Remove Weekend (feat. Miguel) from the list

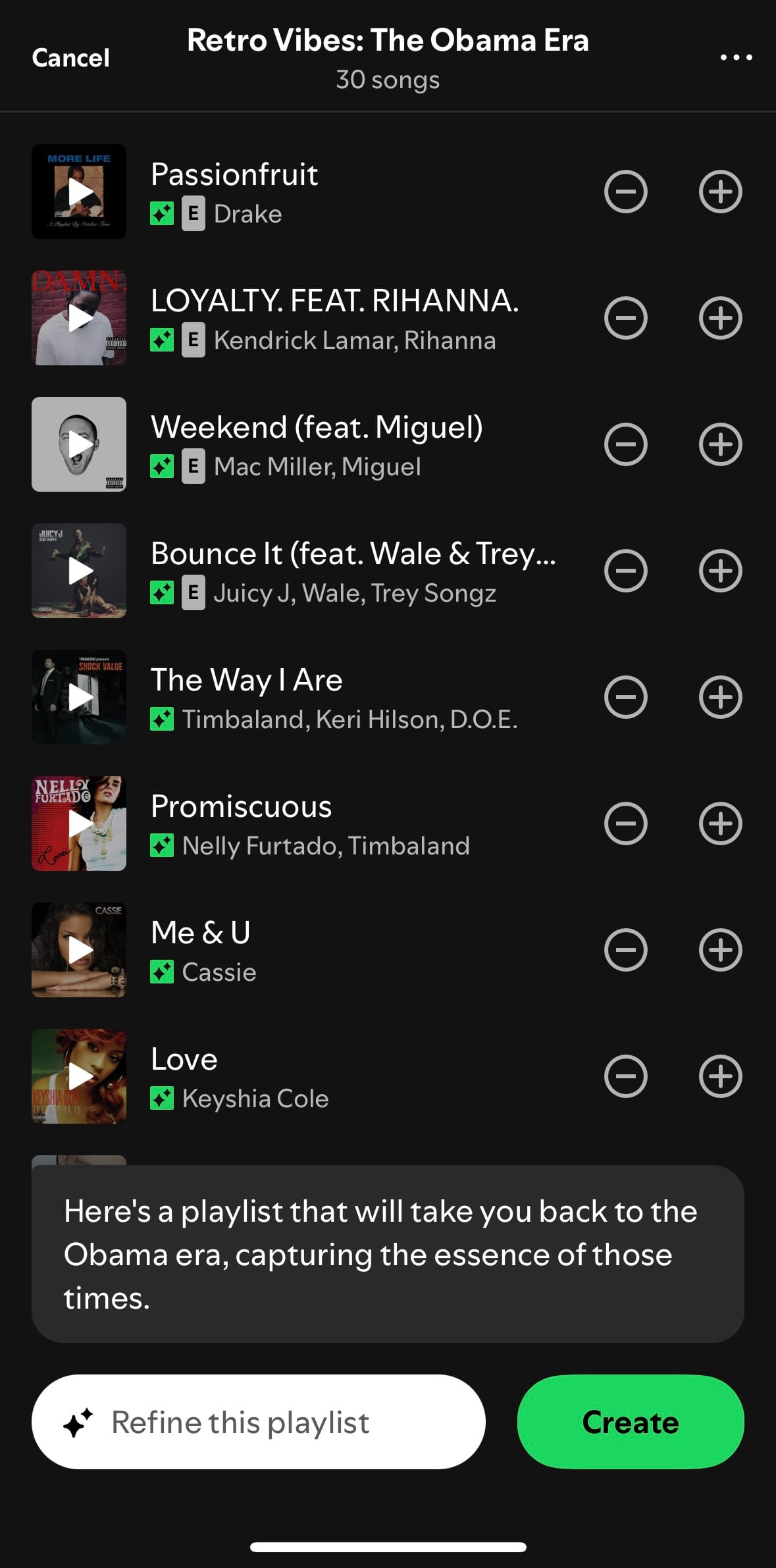tap(625, 444)
